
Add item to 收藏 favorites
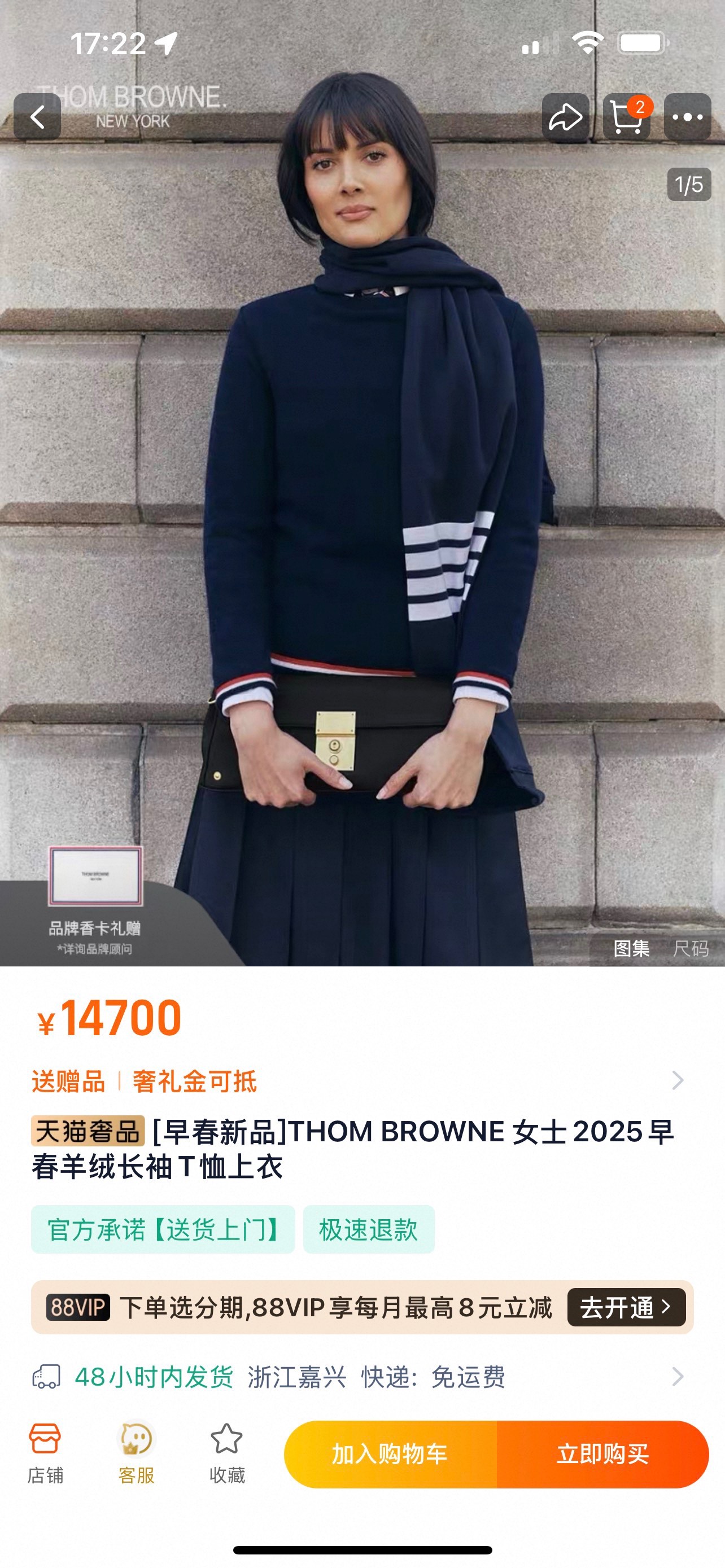click(x=227, y=1453)
